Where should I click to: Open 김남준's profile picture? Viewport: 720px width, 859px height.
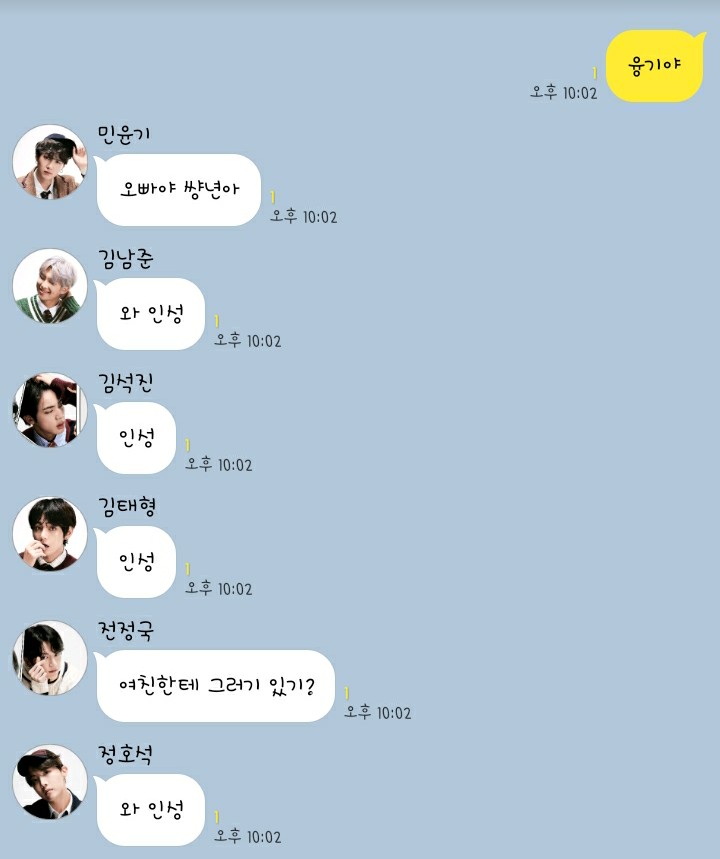coord(50,290)
